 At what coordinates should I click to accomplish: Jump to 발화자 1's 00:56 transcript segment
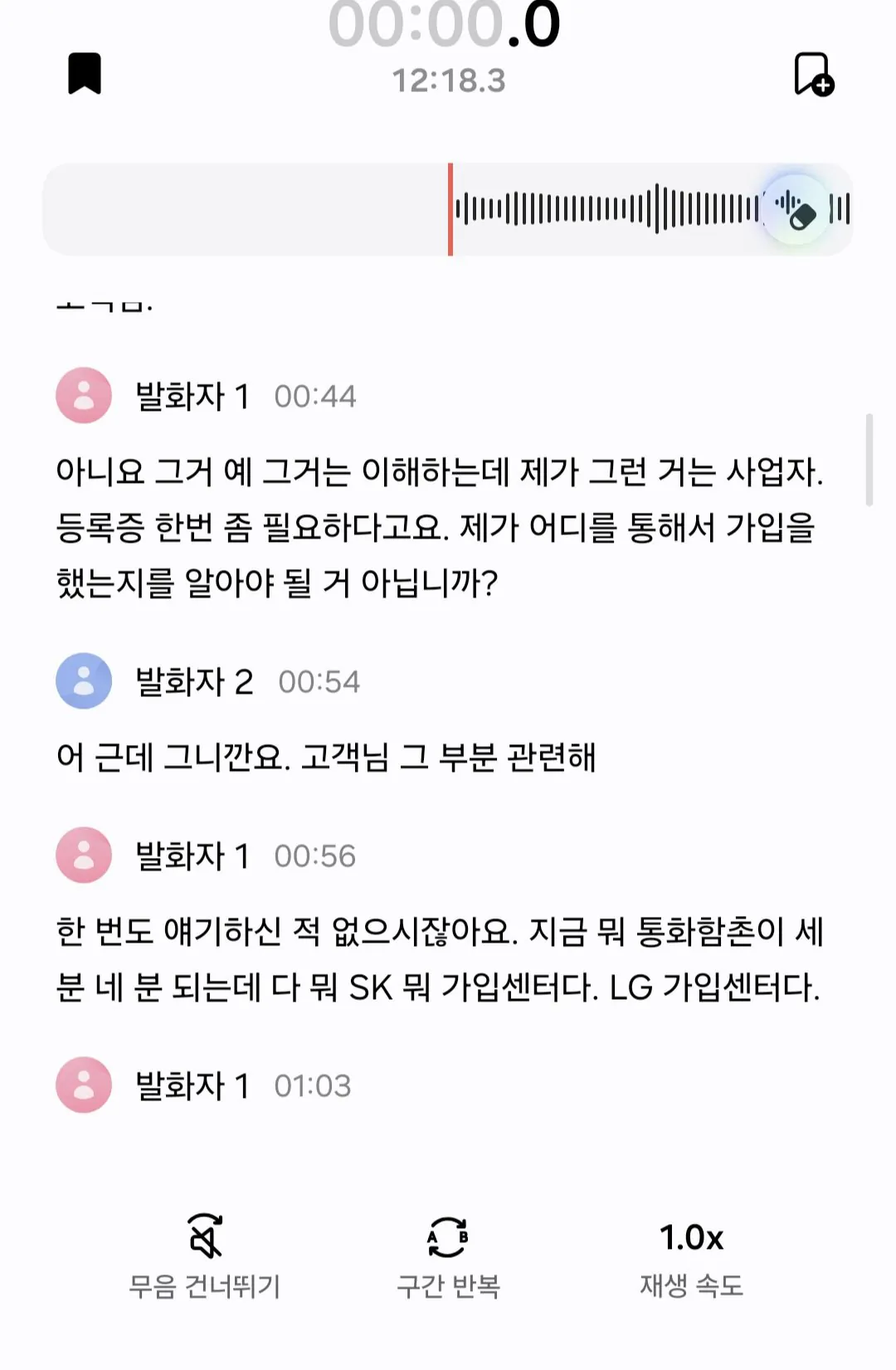pyautogui.click(x=314, y=856)
